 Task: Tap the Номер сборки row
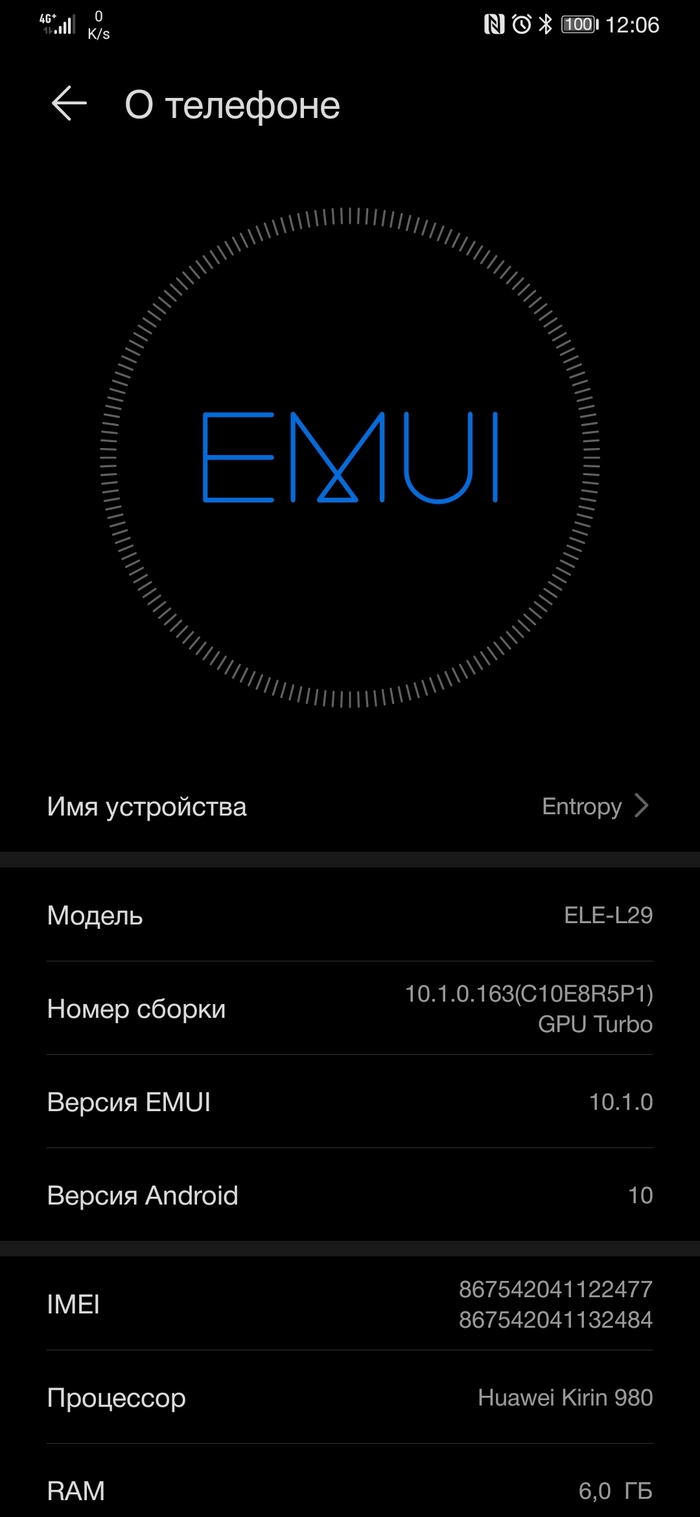coord(350,1009)
